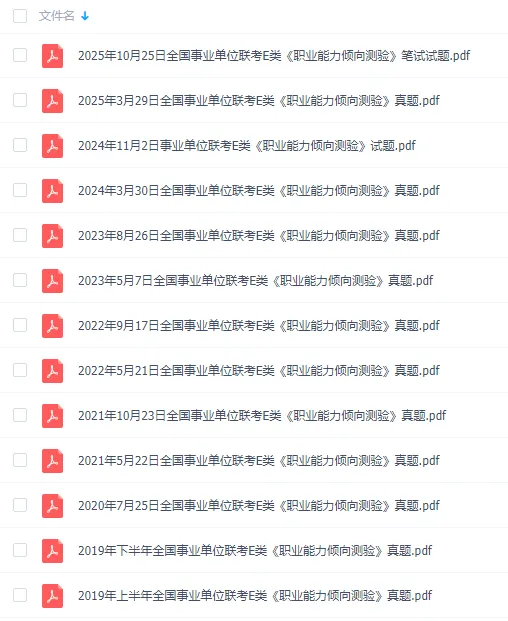This screenshot has height=621, width=508.
Task: Sort the list by 文件名 header
Action: tap(57, 16)
